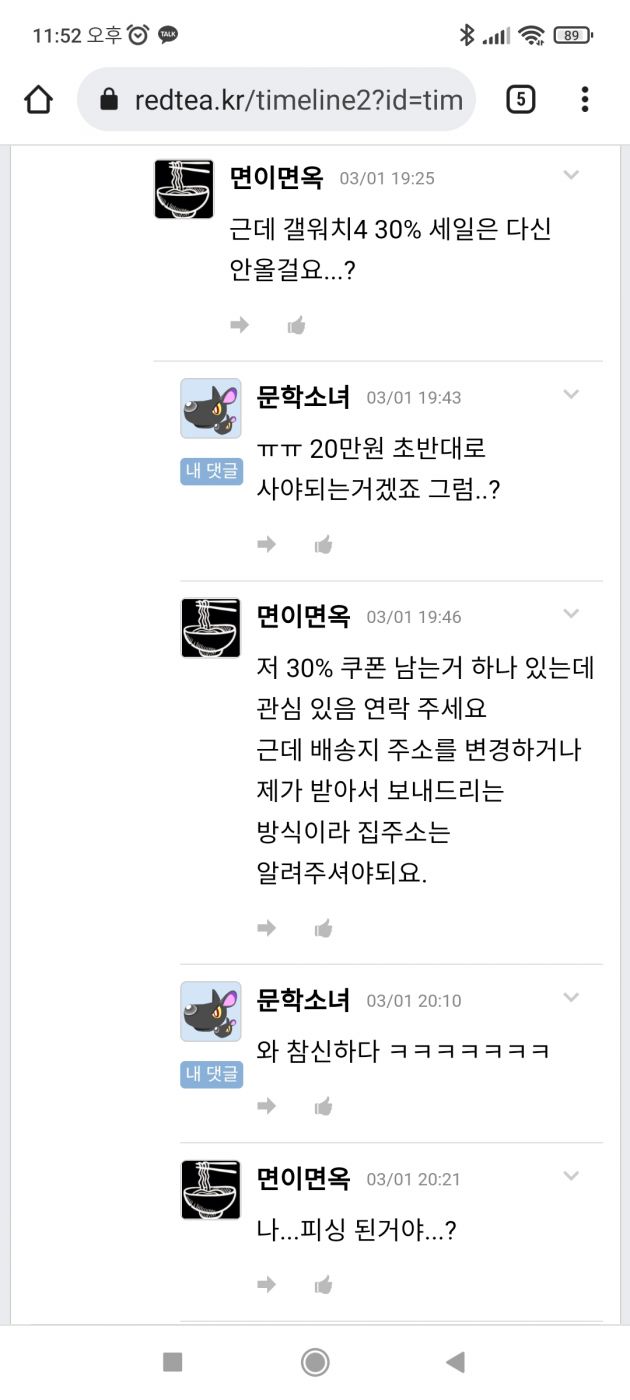Reply to 면이면옥's 19:25 comment with arrow icon
This screenshot has height=1400, width=630.
[x=239, y=325]
